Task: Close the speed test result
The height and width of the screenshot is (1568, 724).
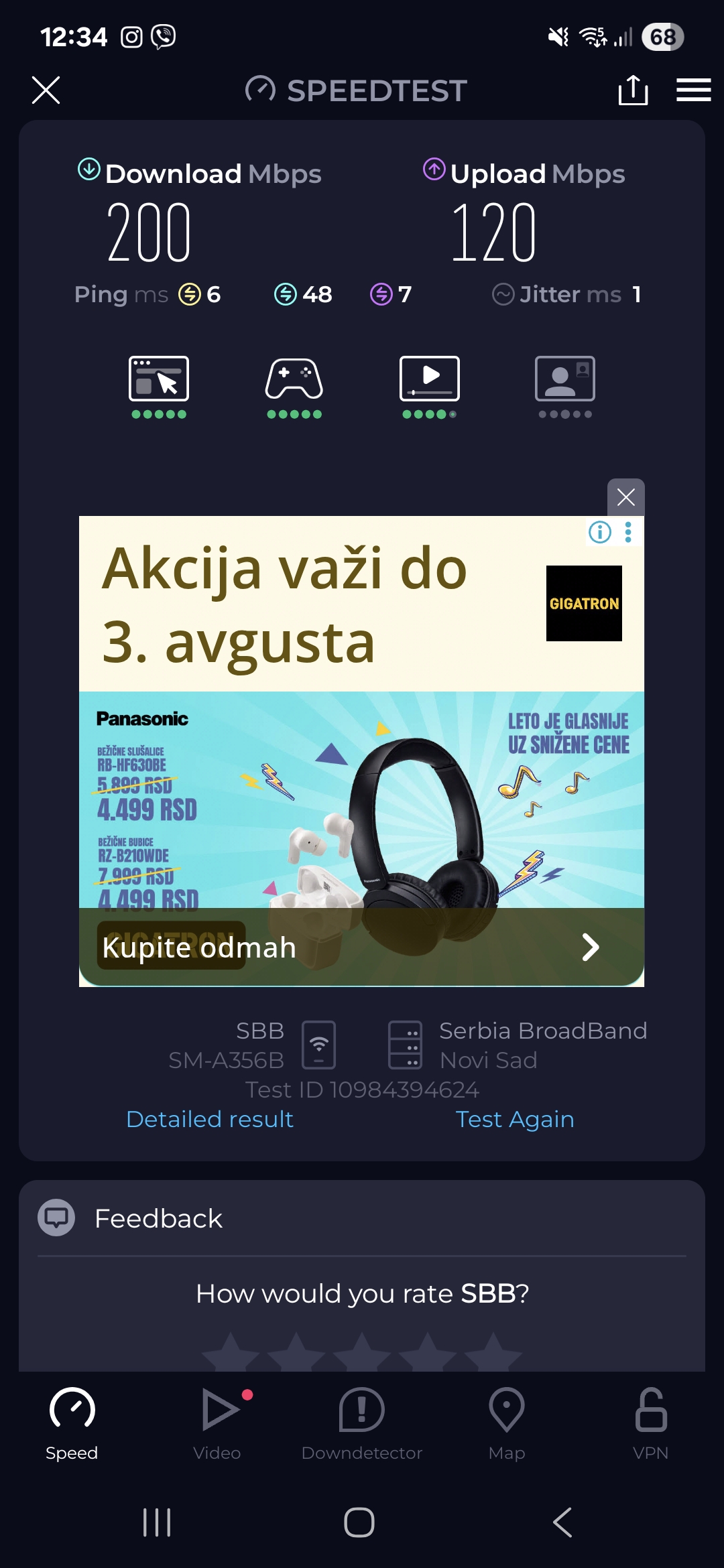Action: click(46, 90)
